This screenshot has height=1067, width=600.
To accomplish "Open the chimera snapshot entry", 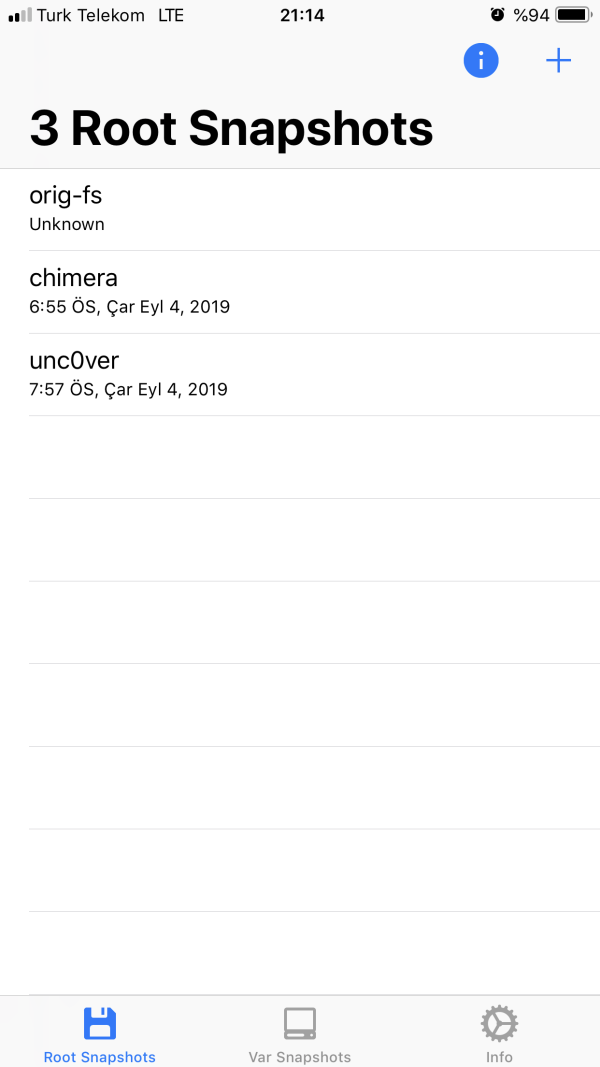I will tap(300, 291).
